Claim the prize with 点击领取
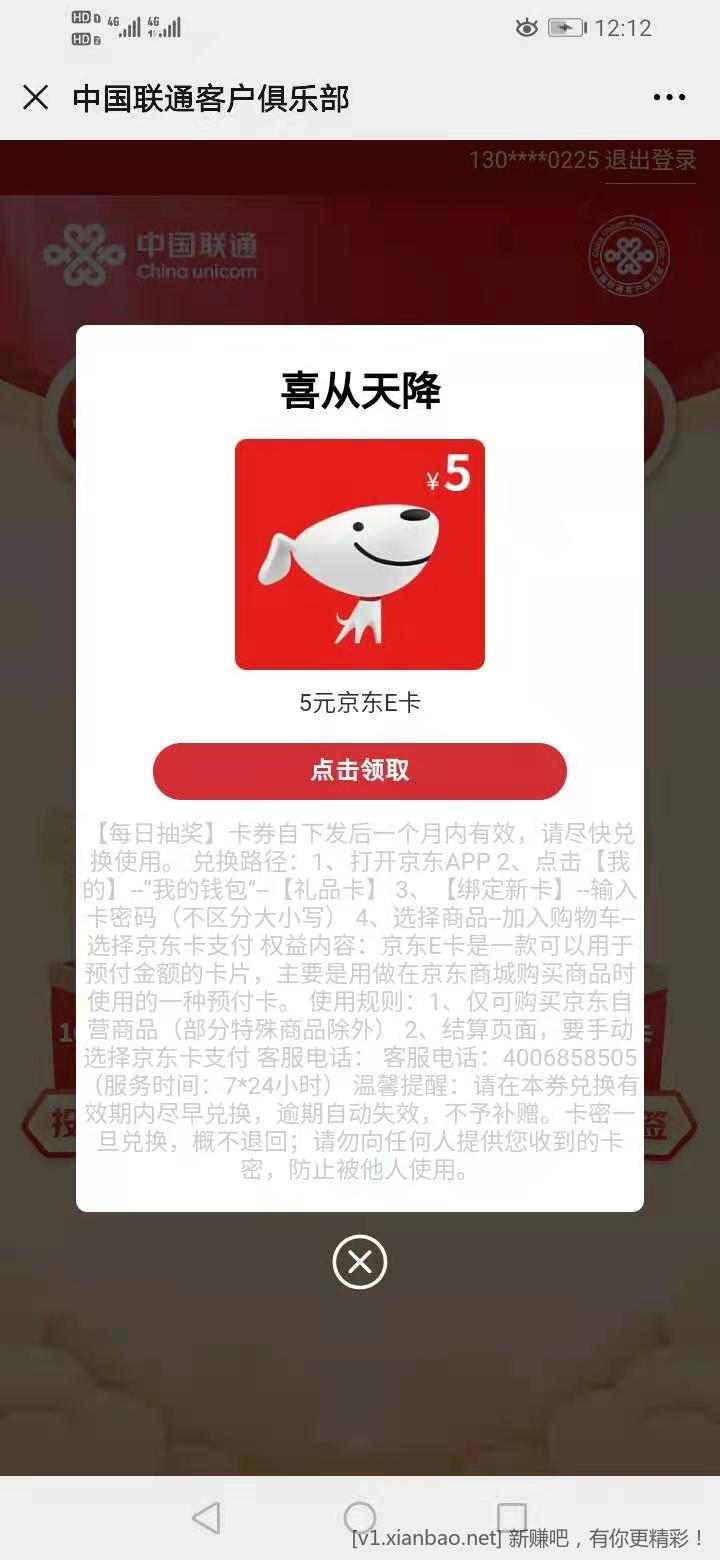 [360, 771]
